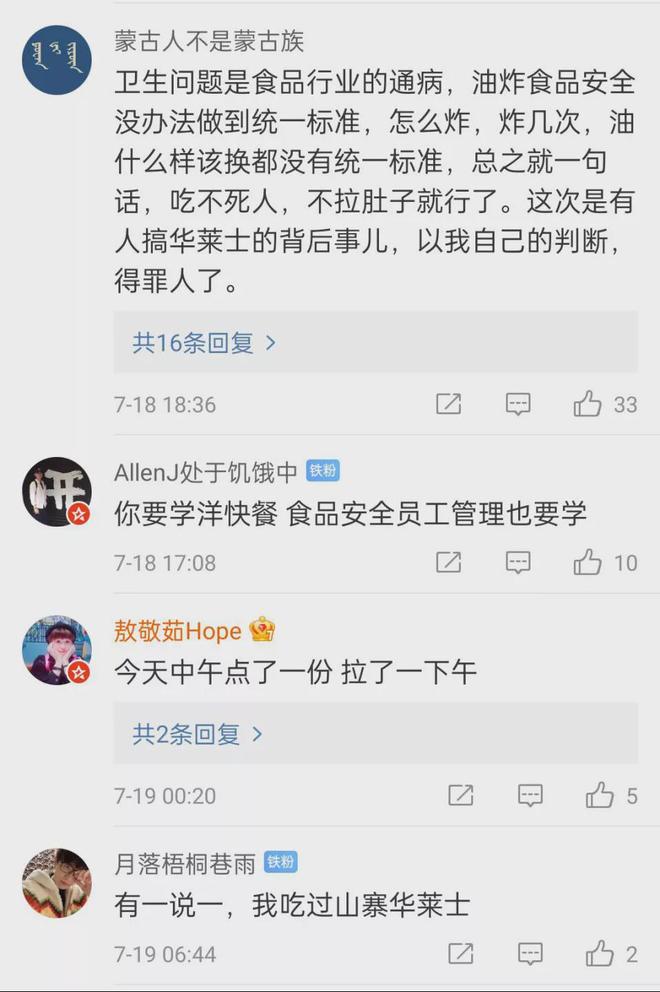Viewport: 660px width, 992px height.
Task: Repost AllenJ处于饥饿中's comment
Action: 449,562
